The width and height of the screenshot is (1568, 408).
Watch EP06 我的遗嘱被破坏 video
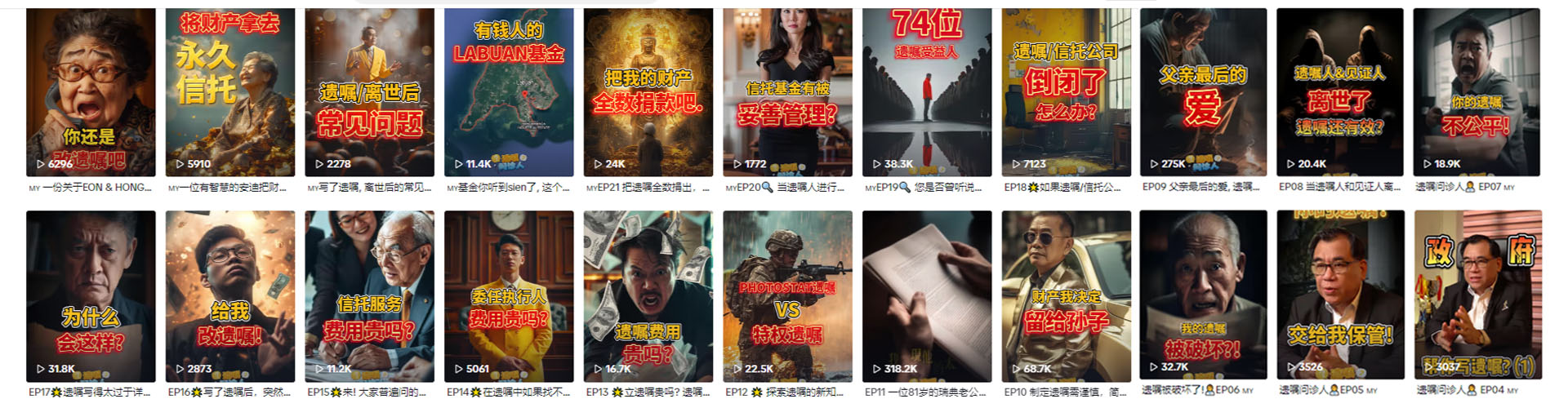coord(1205,295)
